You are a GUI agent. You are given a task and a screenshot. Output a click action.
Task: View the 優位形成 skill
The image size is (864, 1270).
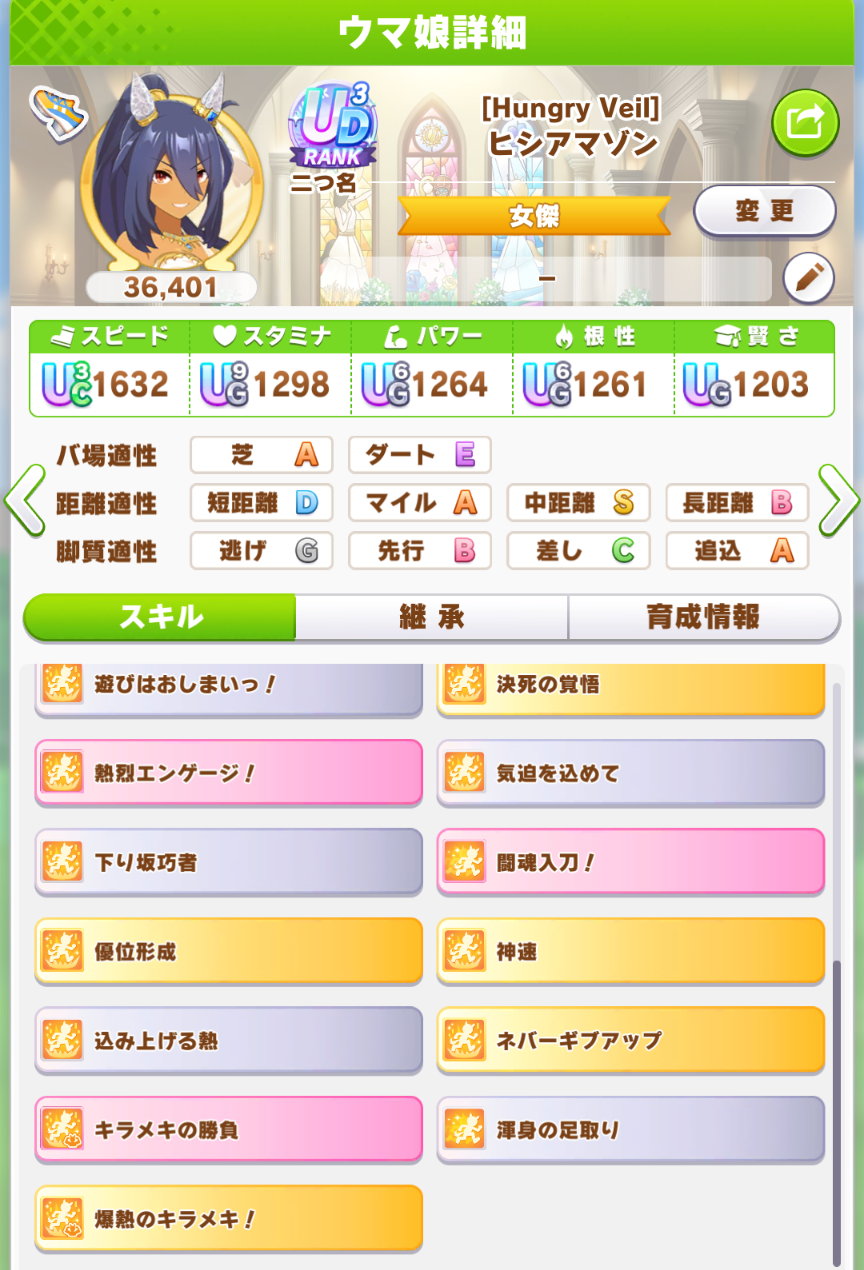tap(229, 950)
